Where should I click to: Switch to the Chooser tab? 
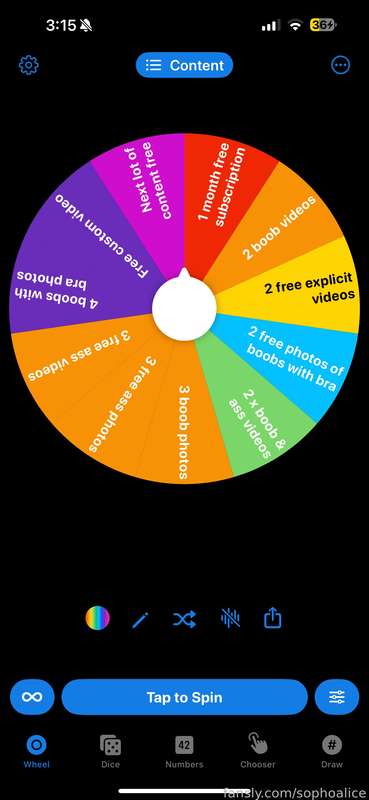(258, 751)
